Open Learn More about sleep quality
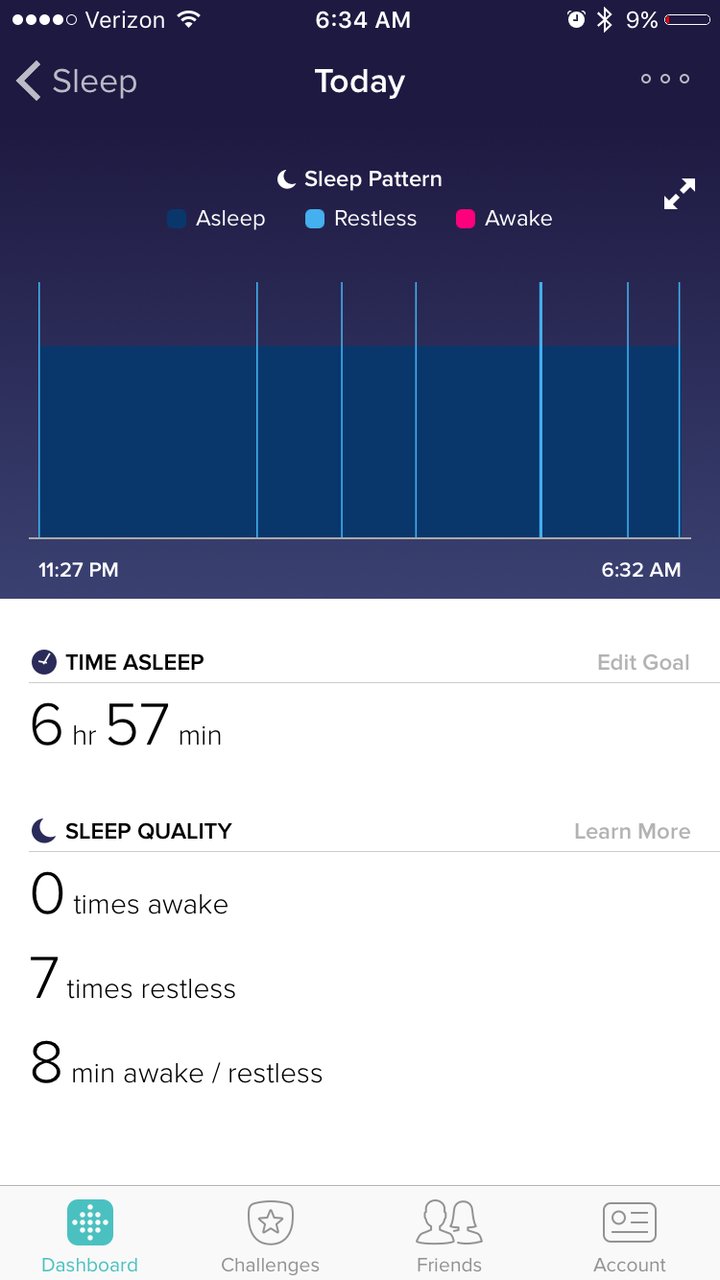Image resolution: width=720 pixels, height=1280 pixels. (x=632, y=831)
